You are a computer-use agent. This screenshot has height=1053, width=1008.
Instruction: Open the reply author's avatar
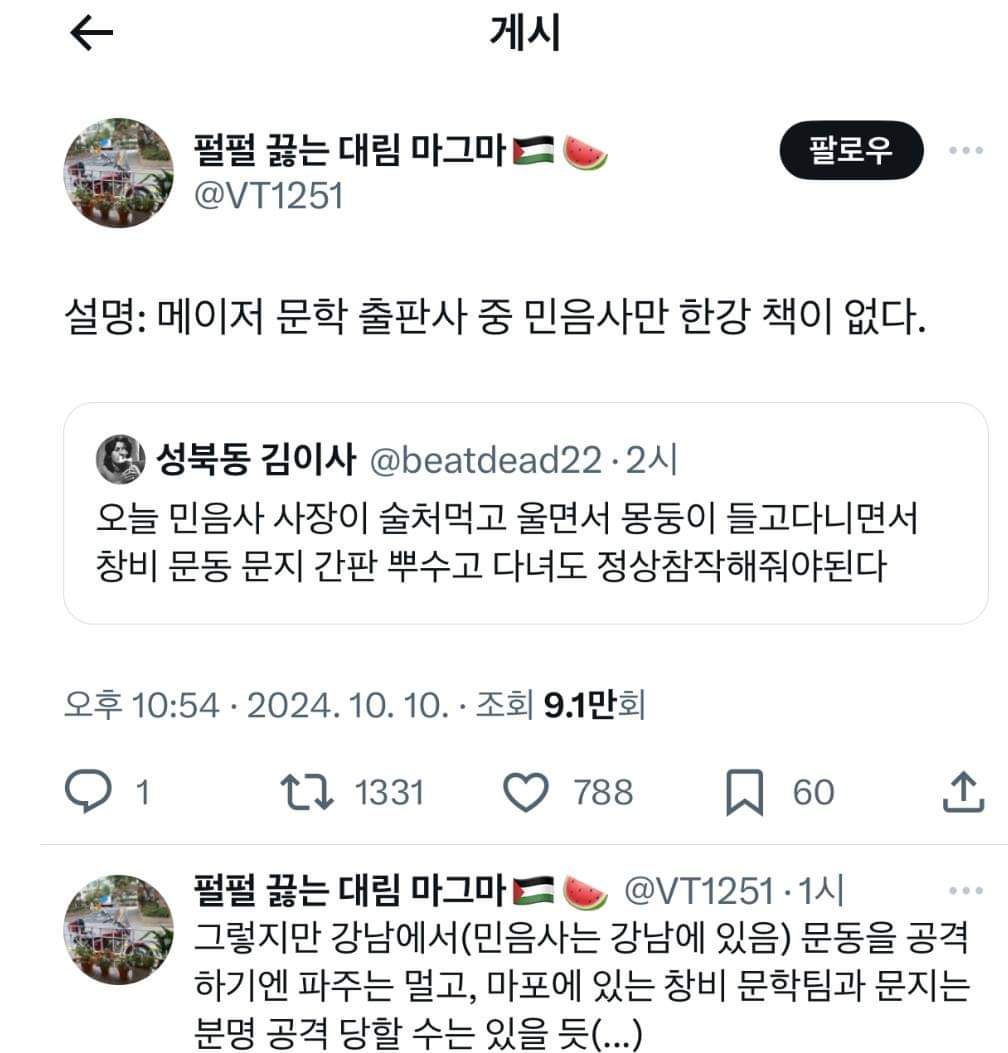click(118, 929)
